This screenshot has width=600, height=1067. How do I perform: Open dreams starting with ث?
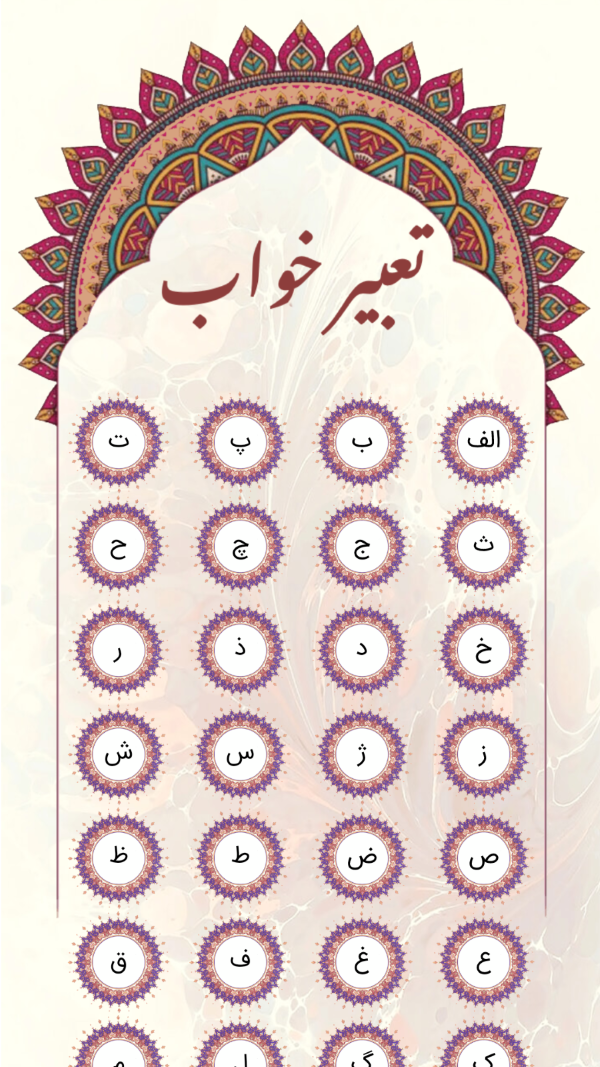click(x=483, y=546)
